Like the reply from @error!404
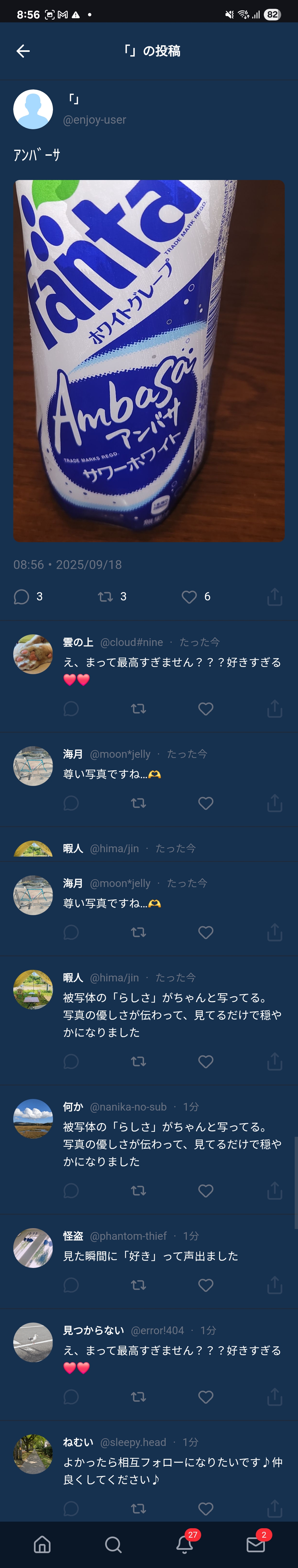This screenshot has height=1568, width=298. pyautogui.click(x=206, y=1396)
